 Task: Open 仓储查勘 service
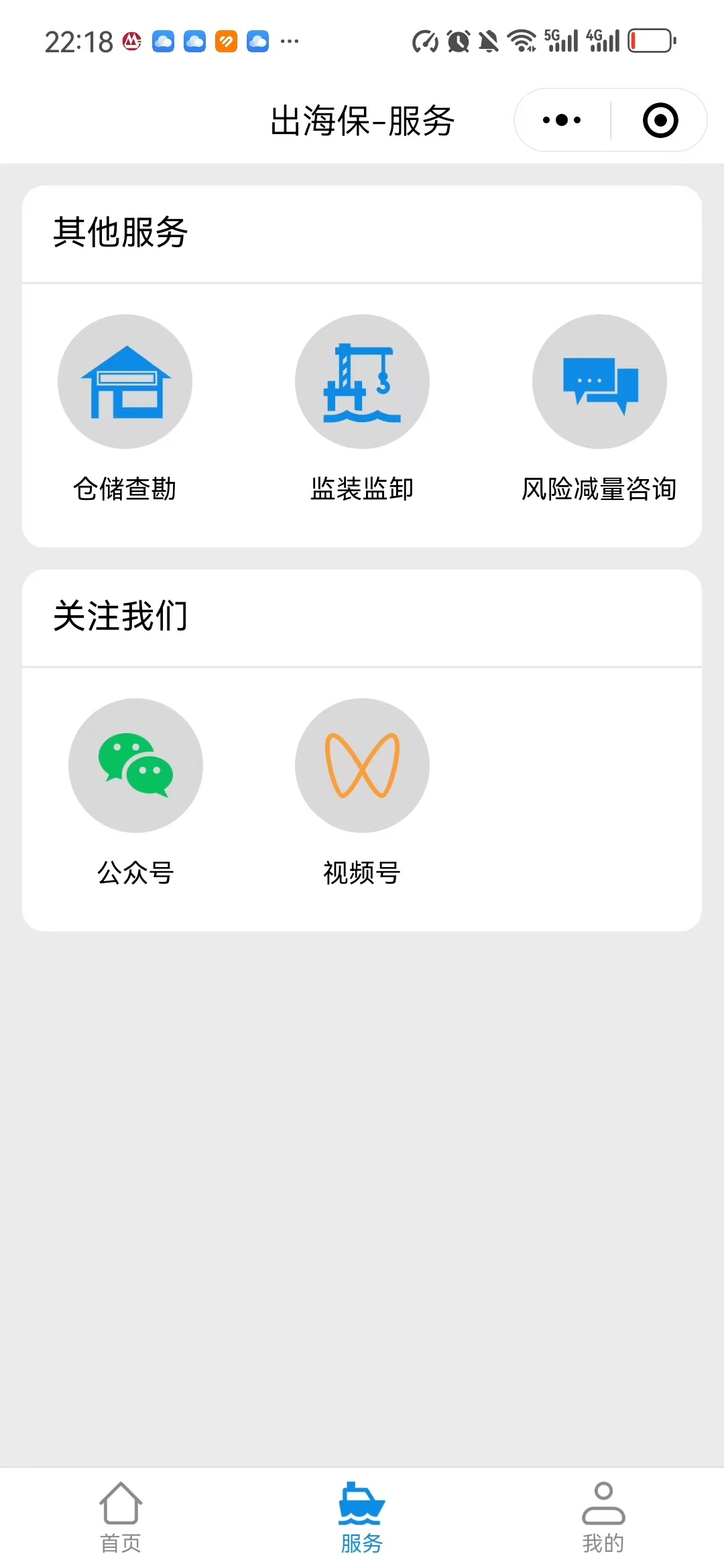[x=125, y=383]
